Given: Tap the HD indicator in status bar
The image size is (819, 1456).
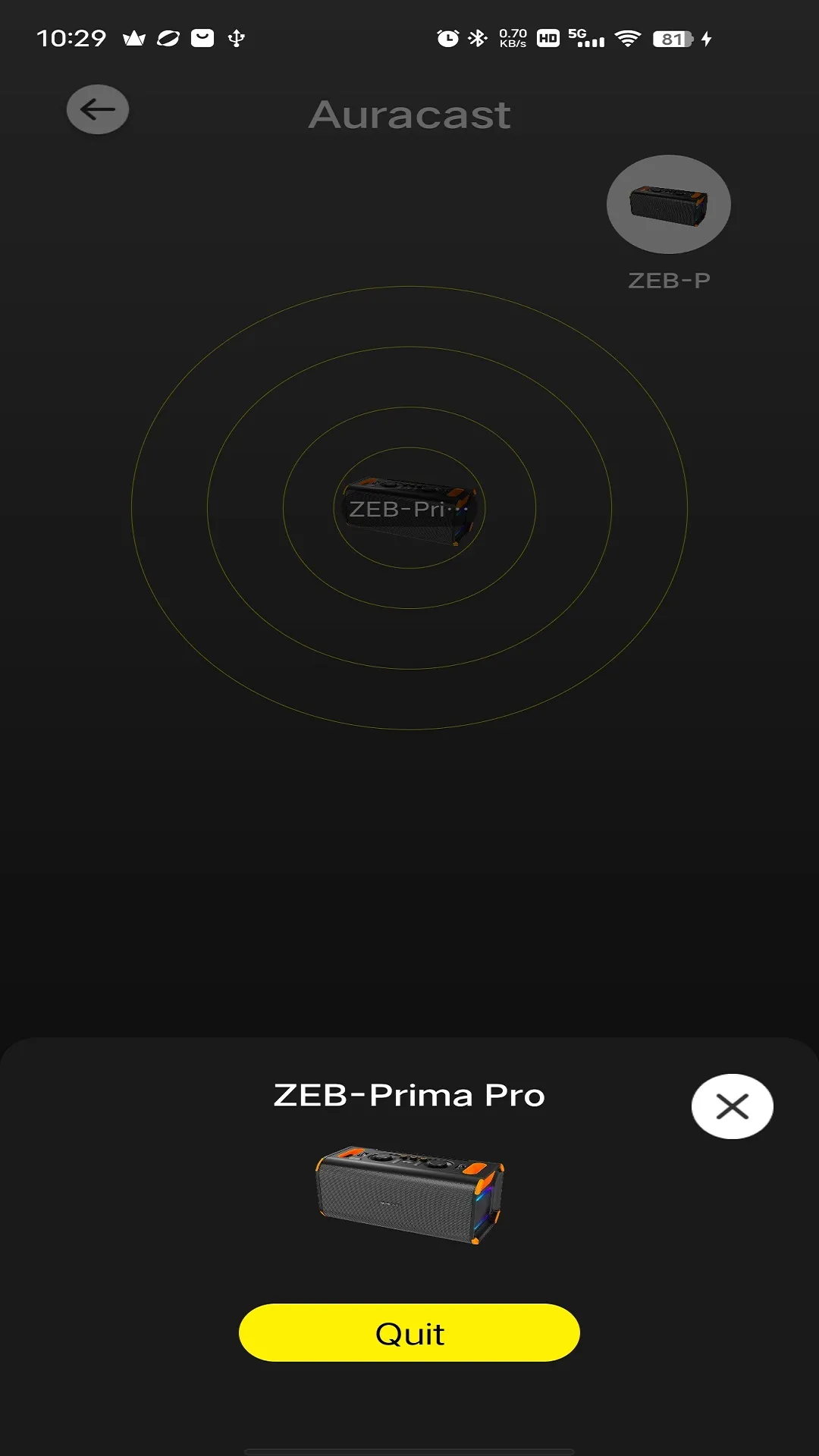Looking at the screenshot, I should (x=548, y=38).
